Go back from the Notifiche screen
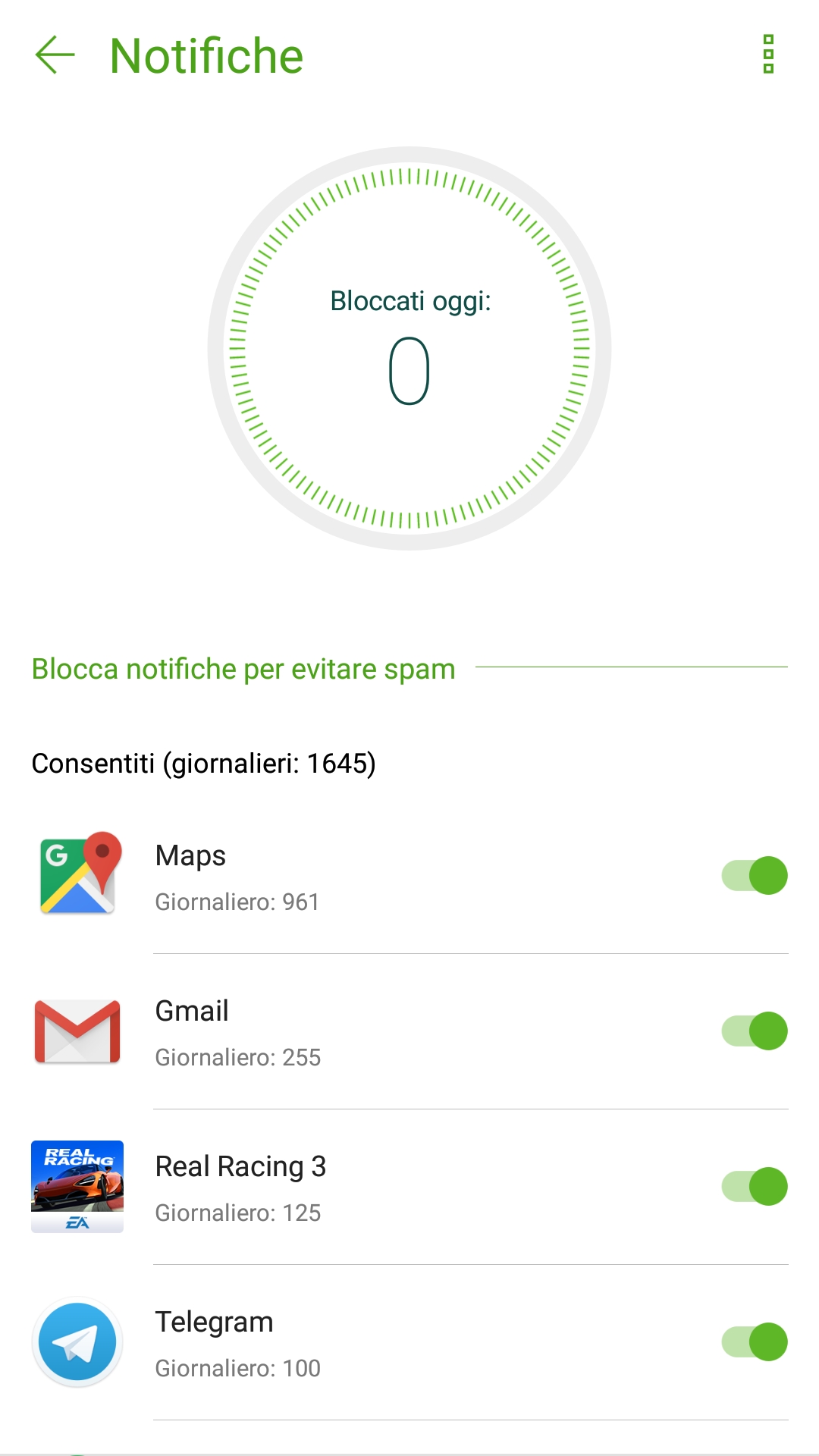The height and width of the screenshot is (1456, 819). tap(55, 55)
